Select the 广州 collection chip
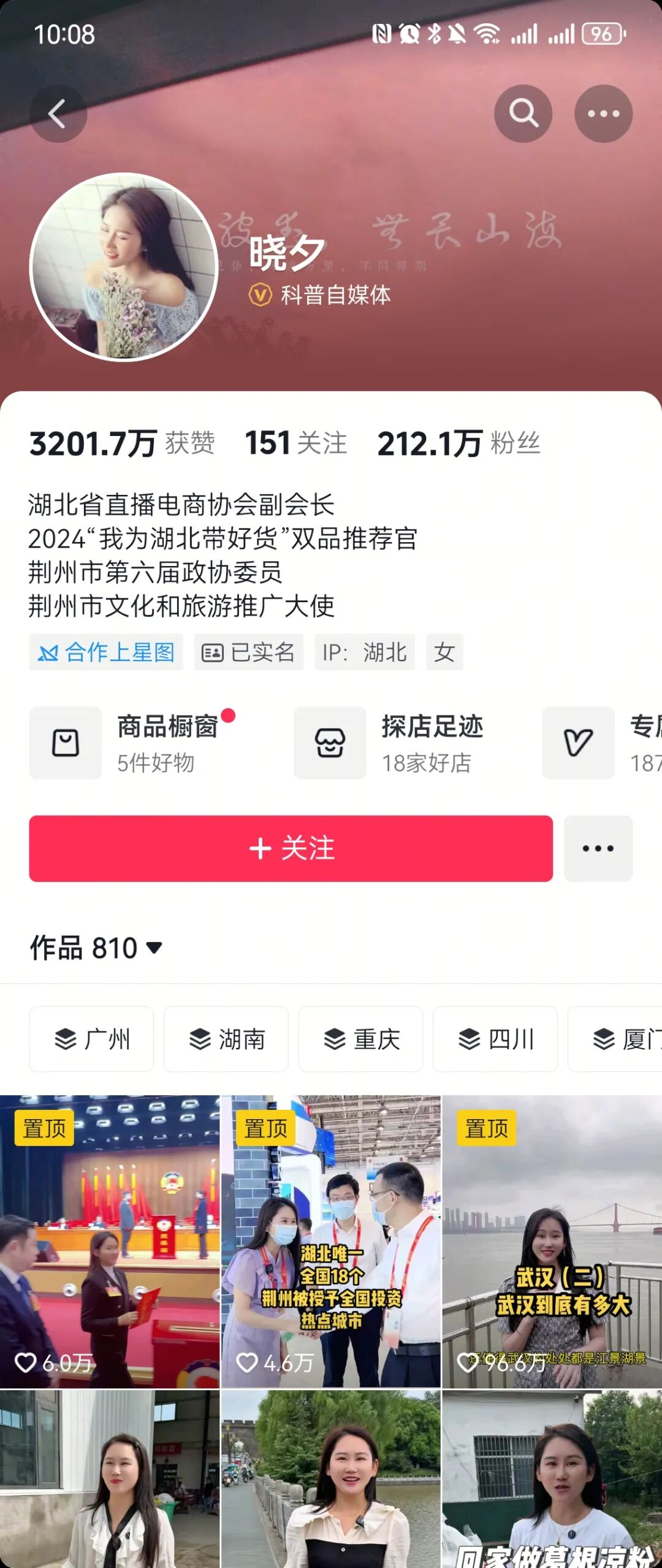The height and width of the screenshot is (1568, 662). coord(91,1039)
